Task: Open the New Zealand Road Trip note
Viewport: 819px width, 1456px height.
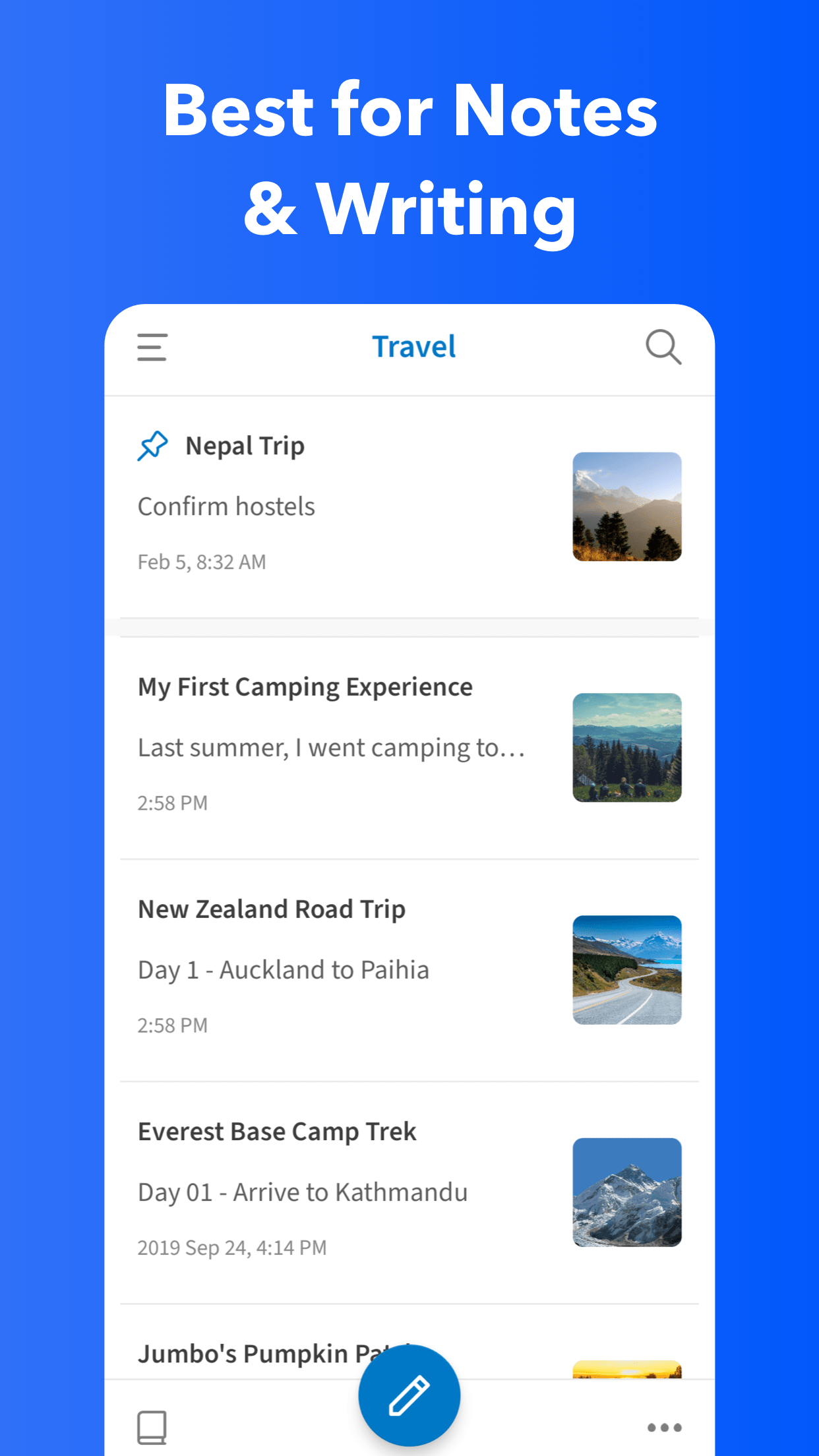Action: (x=270, y=908)
